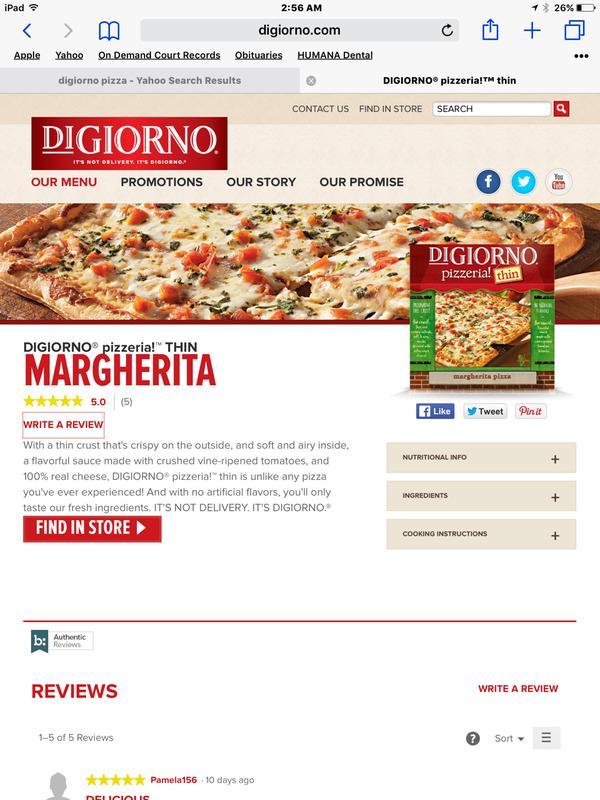Tap FIND IN STORE red button
Viewport: 600px width, 800px height.
coord(92,528)
